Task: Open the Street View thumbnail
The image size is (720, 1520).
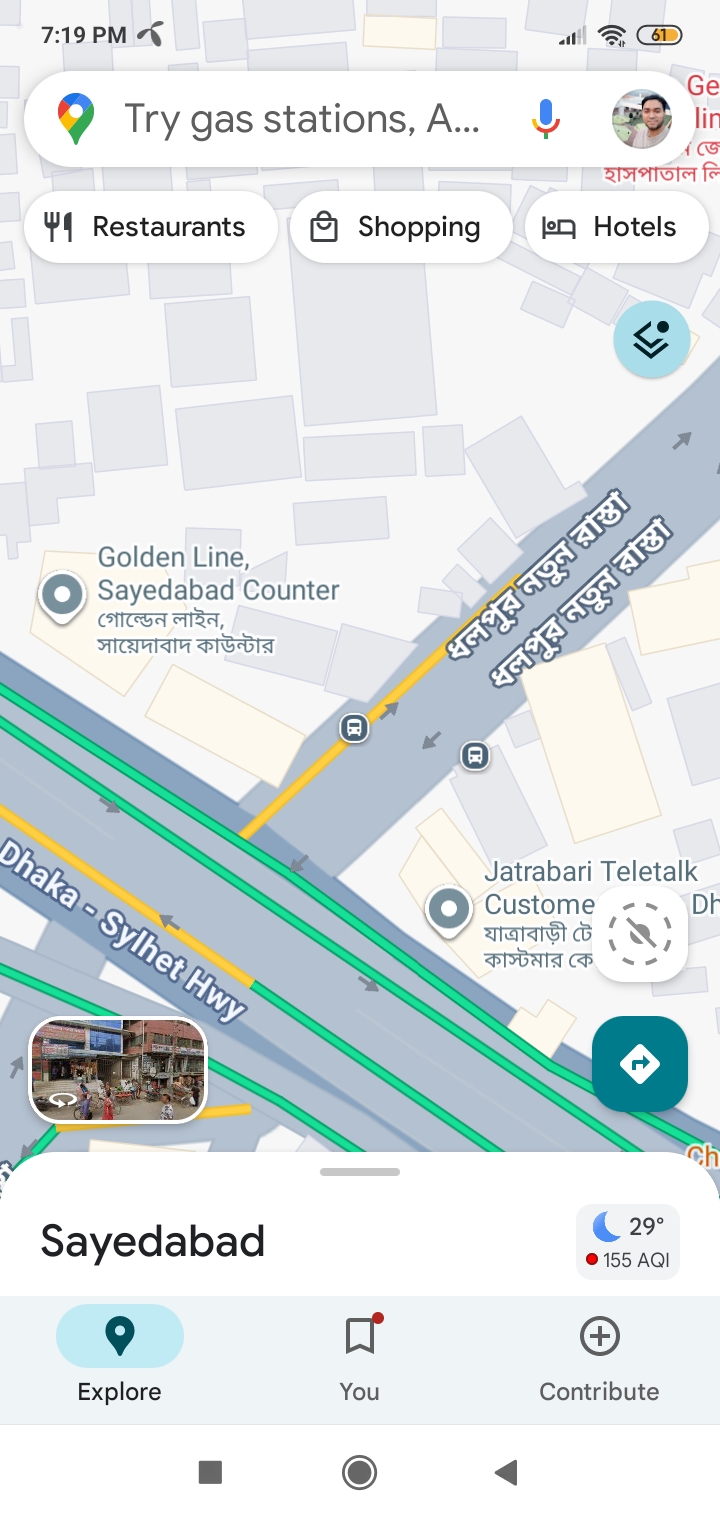Action: click(x=118, y=1070)
